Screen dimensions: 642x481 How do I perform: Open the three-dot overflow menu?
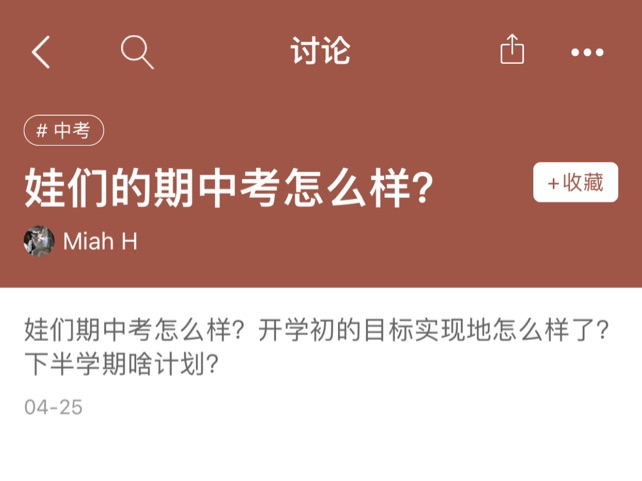click(x=587, y=52)
